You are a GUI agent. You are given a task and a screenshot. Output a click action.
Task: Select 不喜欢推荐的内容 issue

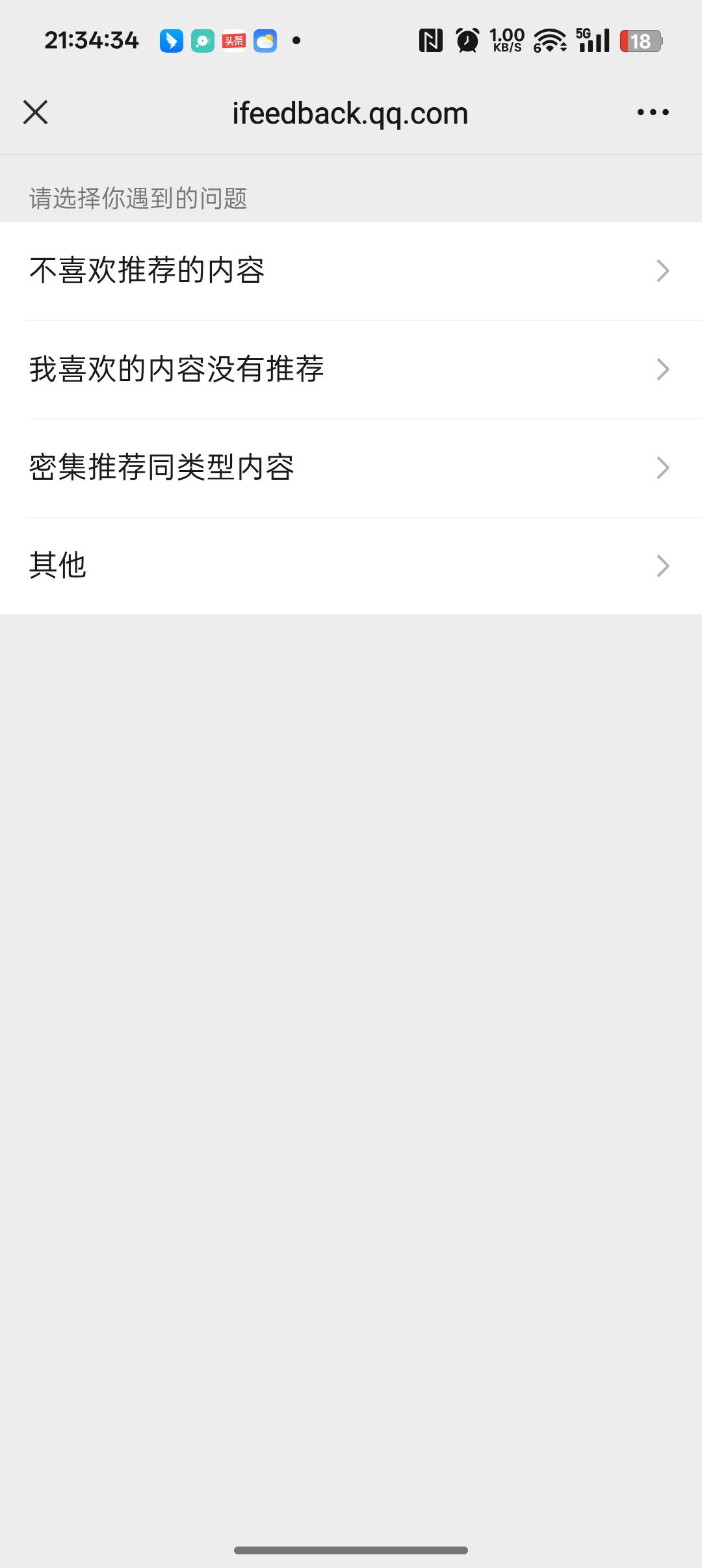351,271
